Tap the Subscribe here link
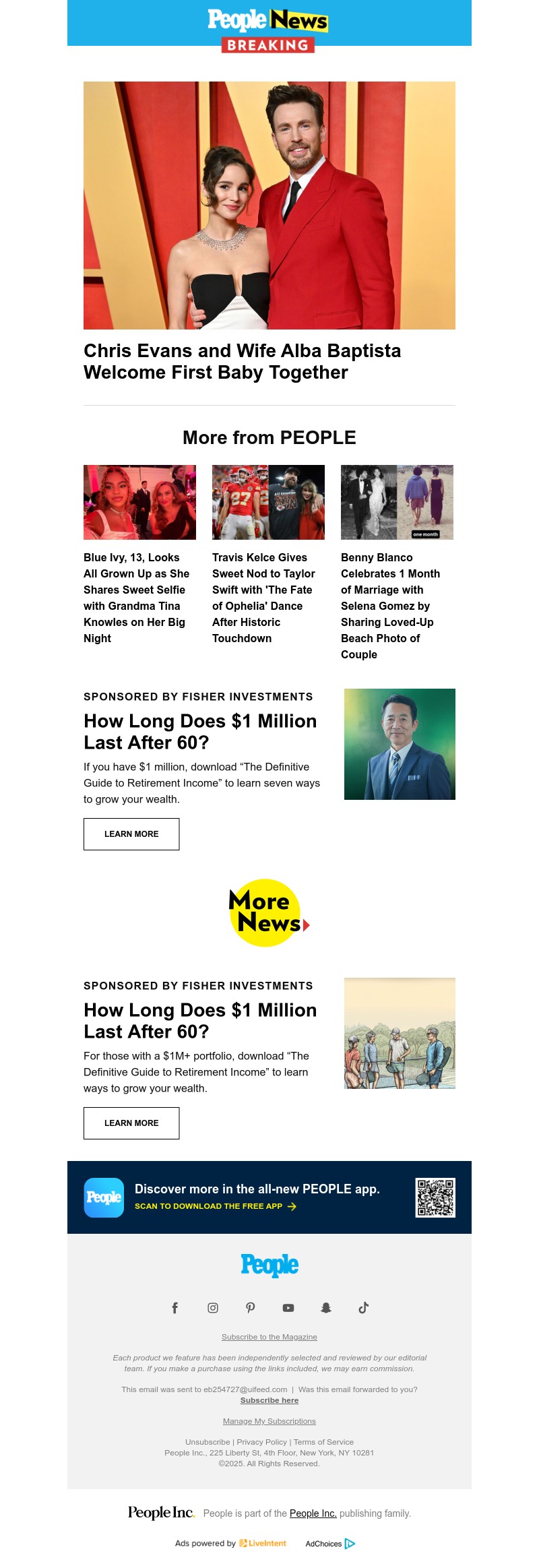This screenshot has width=539, height=1568. (269, 1400)
